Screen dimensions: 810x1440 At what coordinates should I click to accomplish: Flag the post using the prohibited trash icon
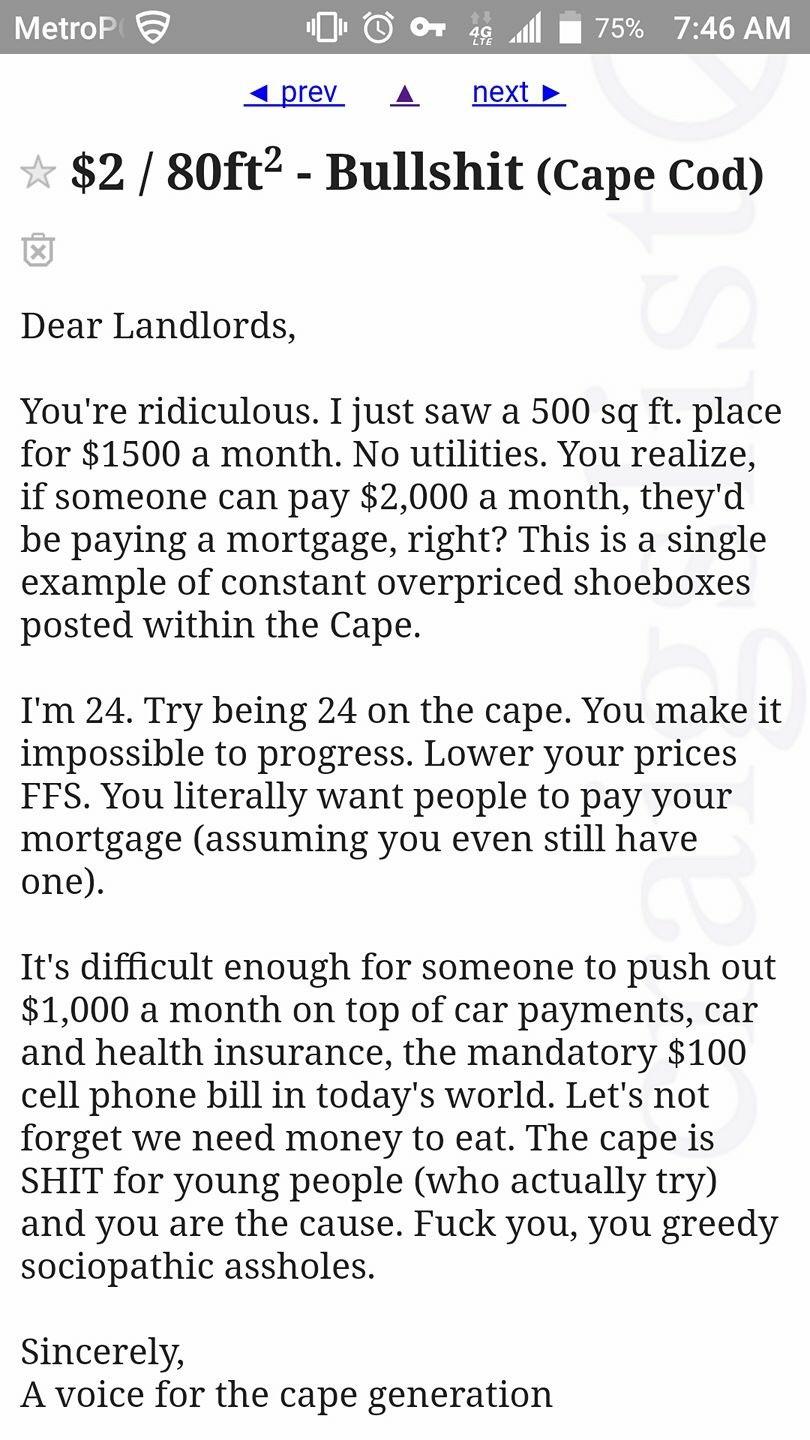coord(38,250)
